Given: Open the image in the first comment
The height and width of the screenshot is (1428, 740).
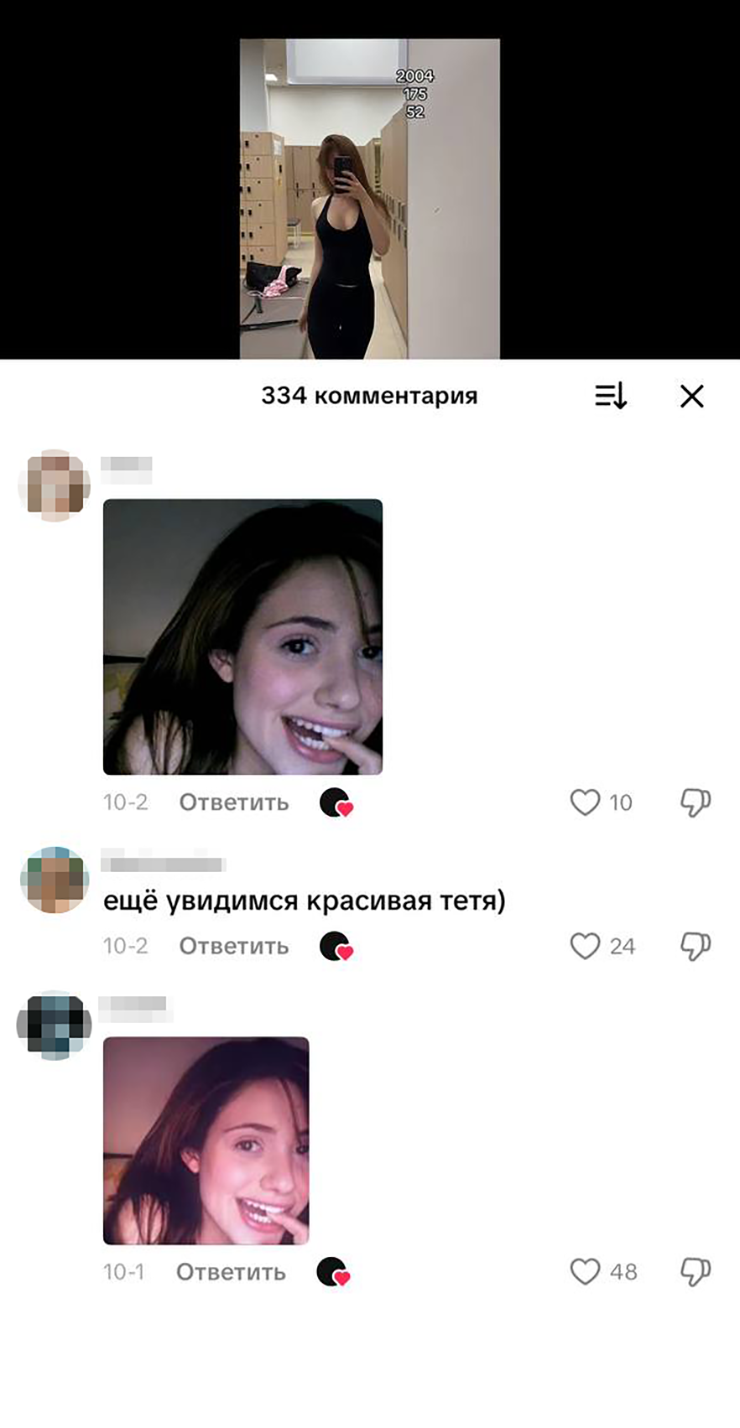Looking at the screenshot, I should (243, 637).
